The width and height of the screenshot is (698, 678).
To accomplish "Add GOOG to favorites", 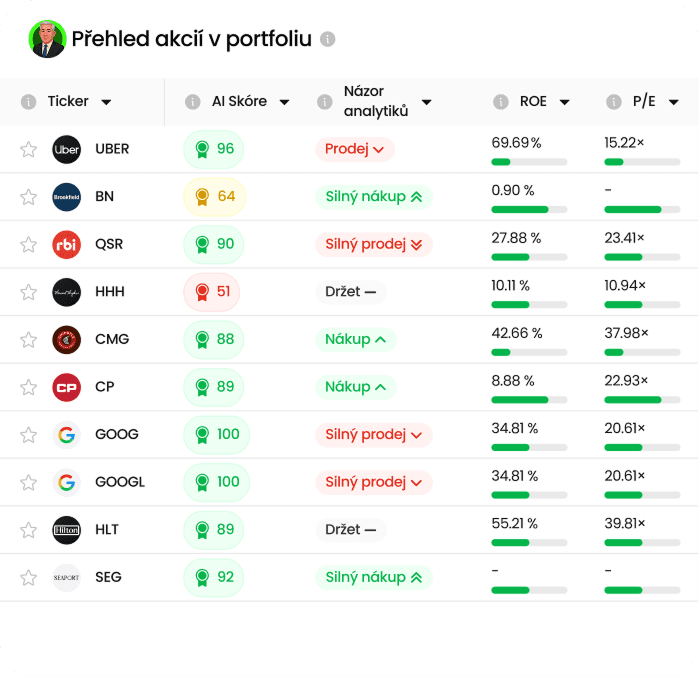I will [28, 435].
